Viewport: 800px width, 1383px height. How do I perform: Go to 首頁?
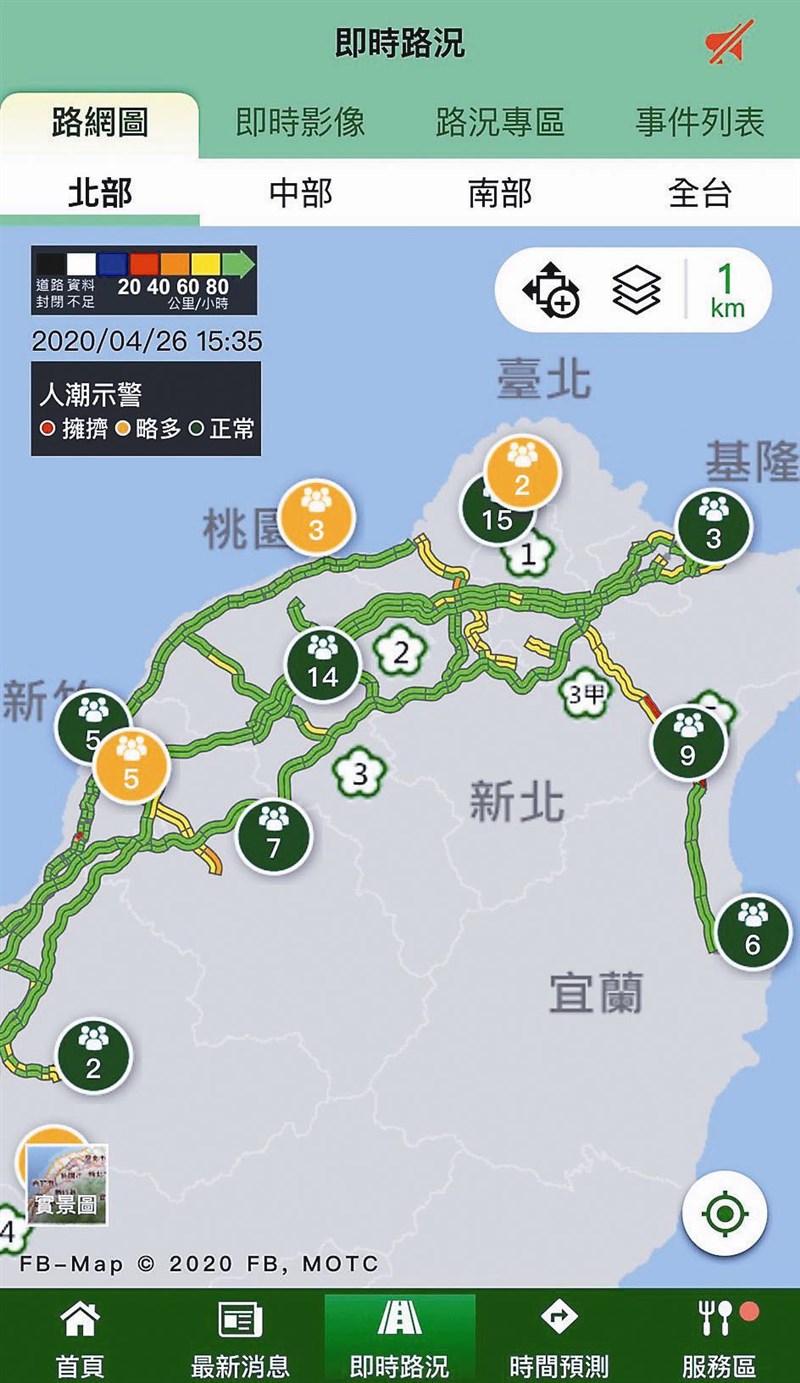tap(80, 1336)
